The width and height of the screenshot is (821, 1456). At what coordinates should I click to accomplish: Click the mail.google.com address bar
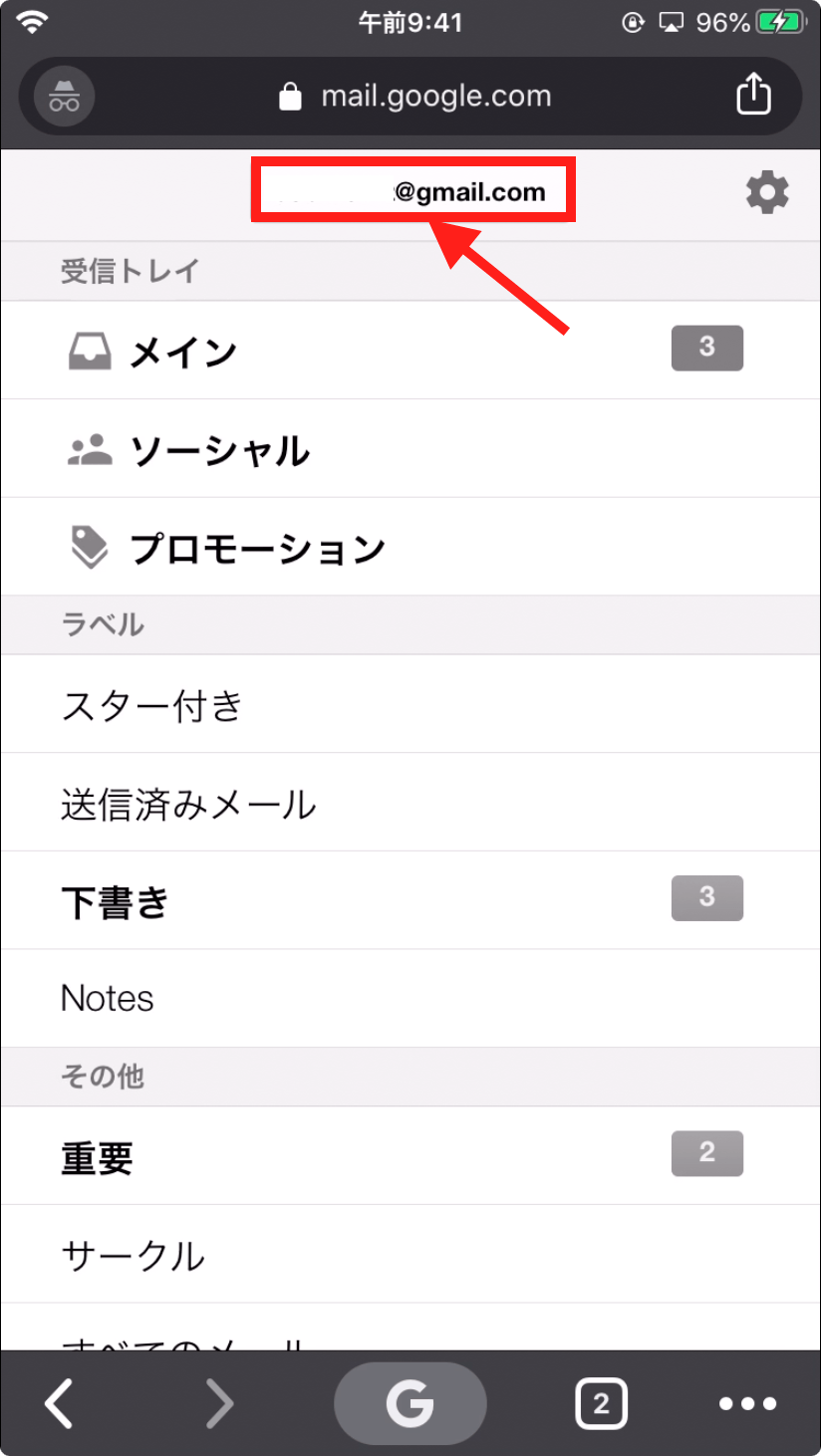pos(435,95)
